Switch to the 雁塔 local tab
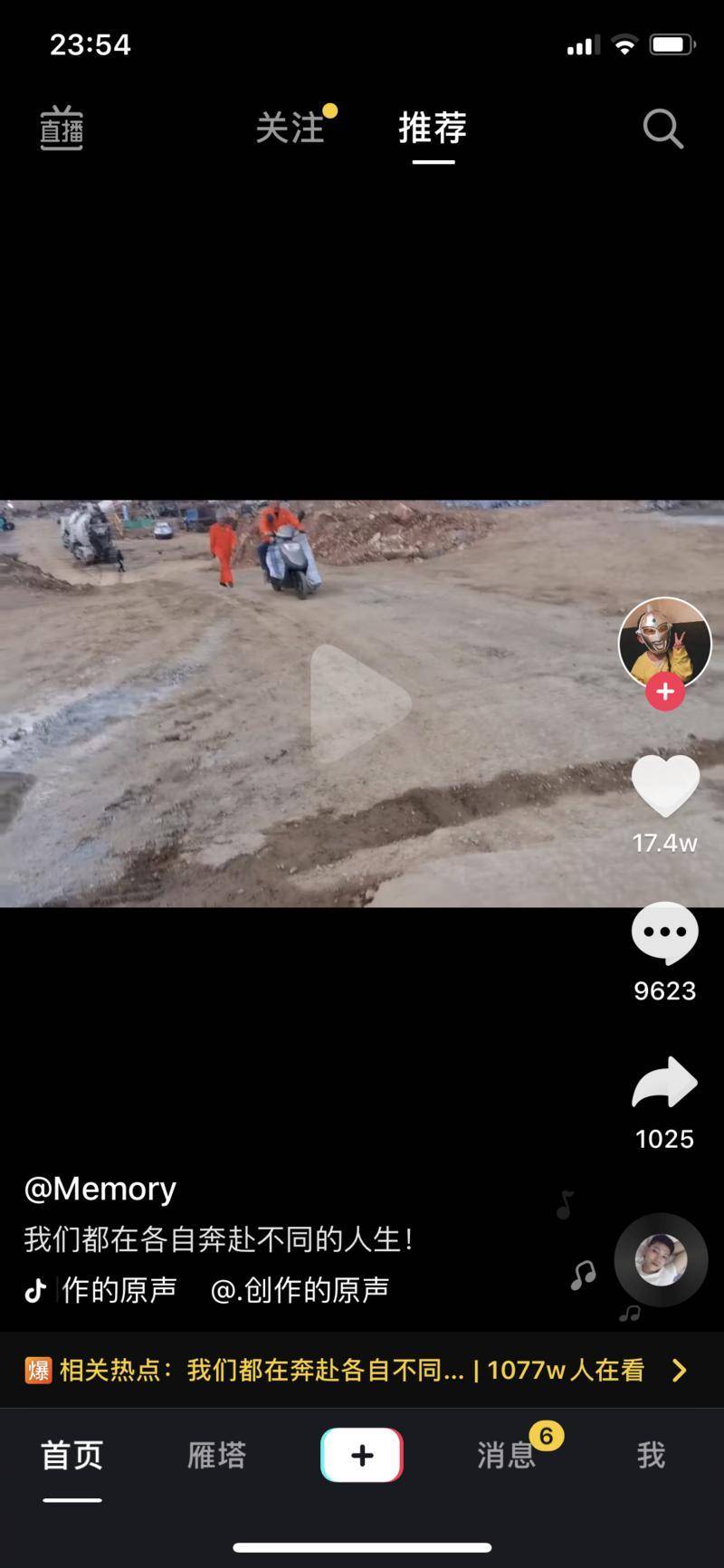This screenshot has height=1568, width=724. [x=216, y=1455]
